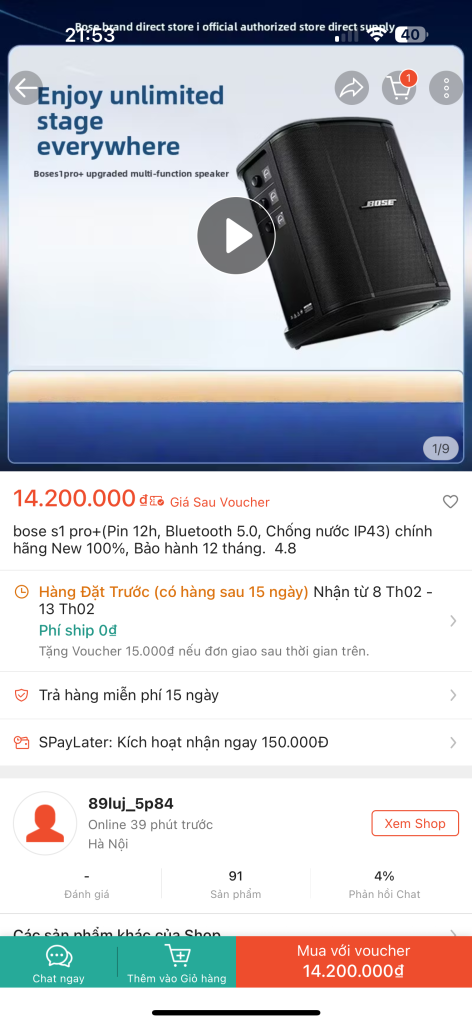Buy now with Mua với voucher

pyautogui.click(x=354, y=961)
